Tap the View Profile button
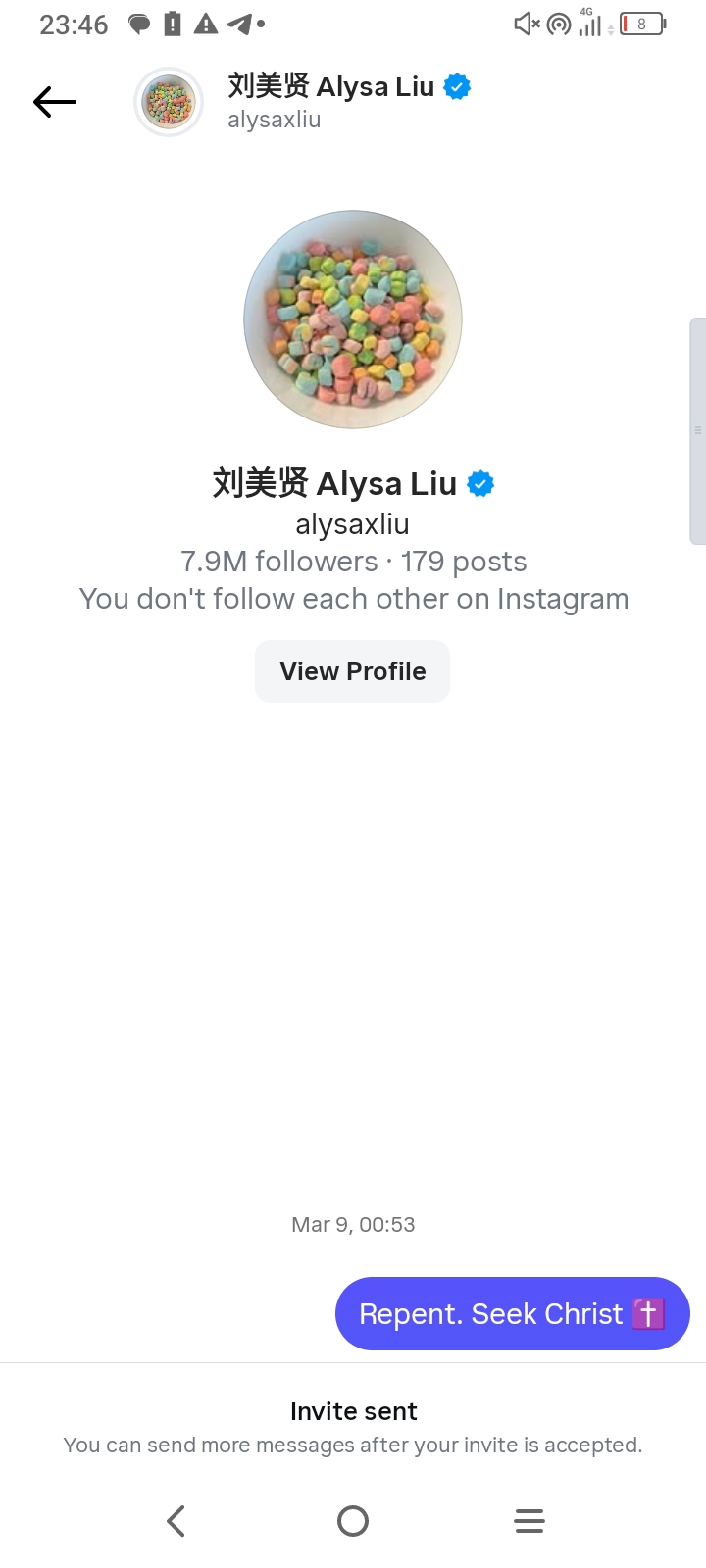 352,671
